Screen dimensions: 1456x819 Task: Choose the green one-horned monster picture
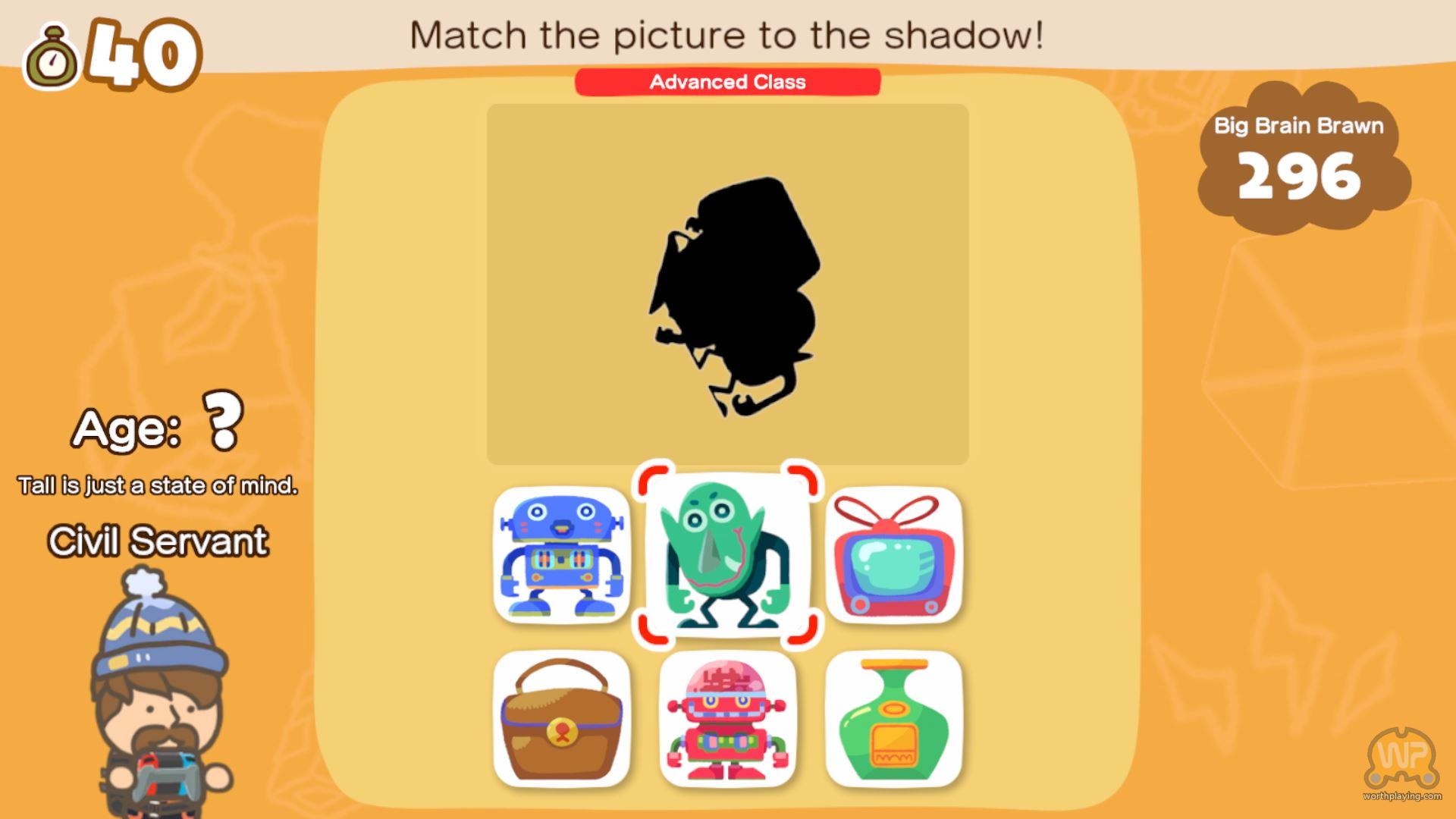[727, 556]
